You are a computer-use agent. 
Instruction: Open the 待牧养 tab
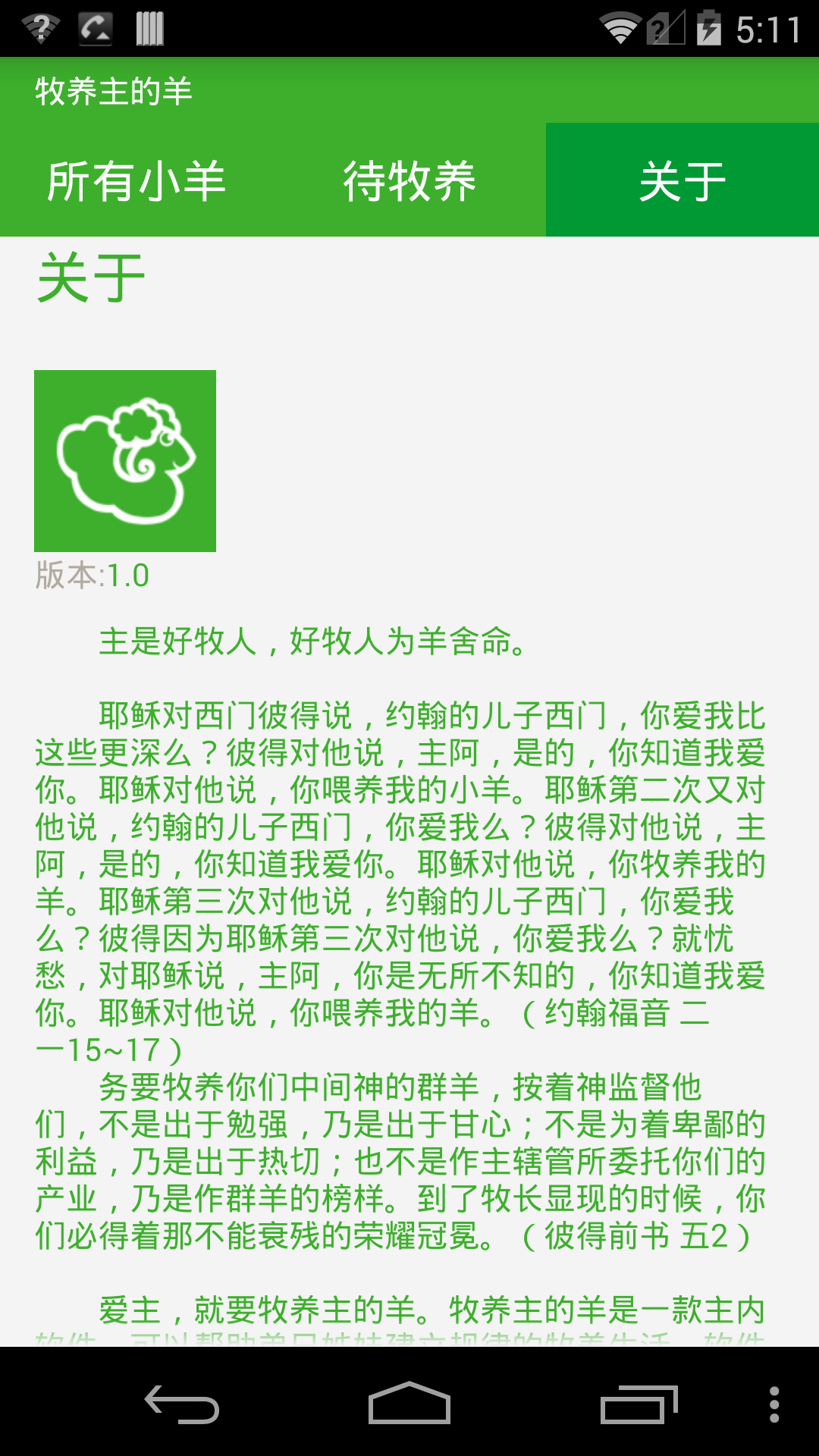[x=409, y=180]
